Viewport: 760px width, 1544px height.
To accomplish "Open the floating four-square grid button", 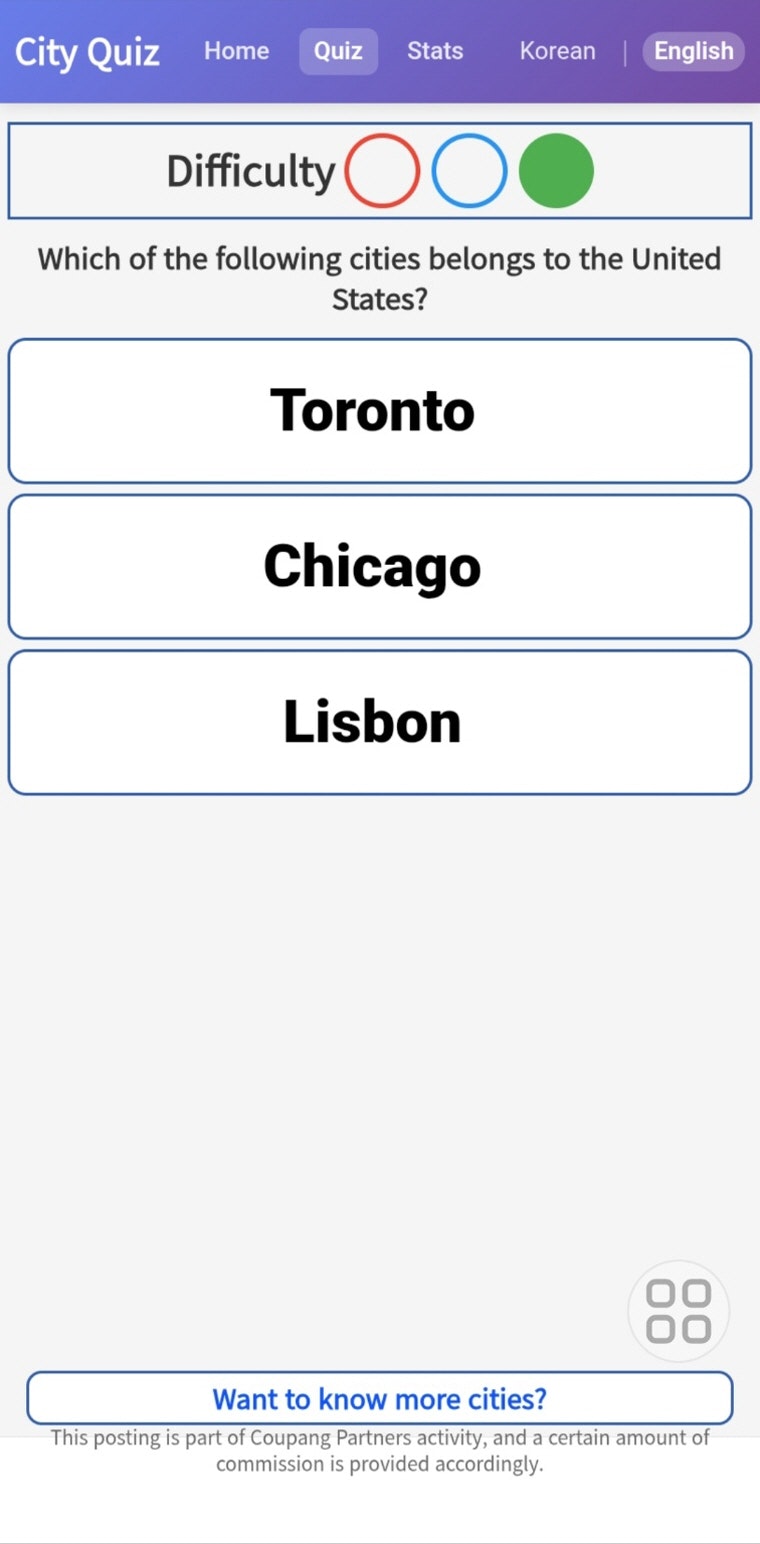I will click(678, 1311).
